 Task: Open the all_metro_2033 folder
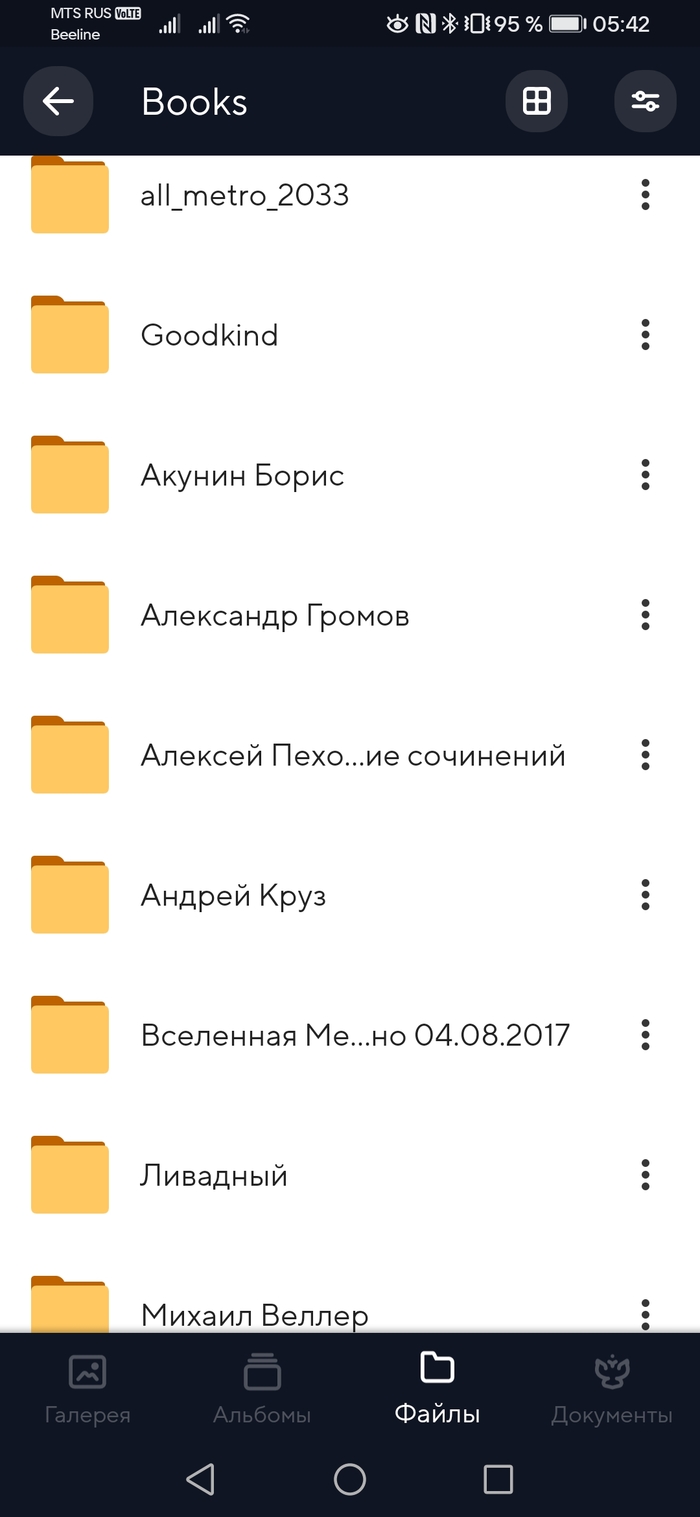coord(245,195)
